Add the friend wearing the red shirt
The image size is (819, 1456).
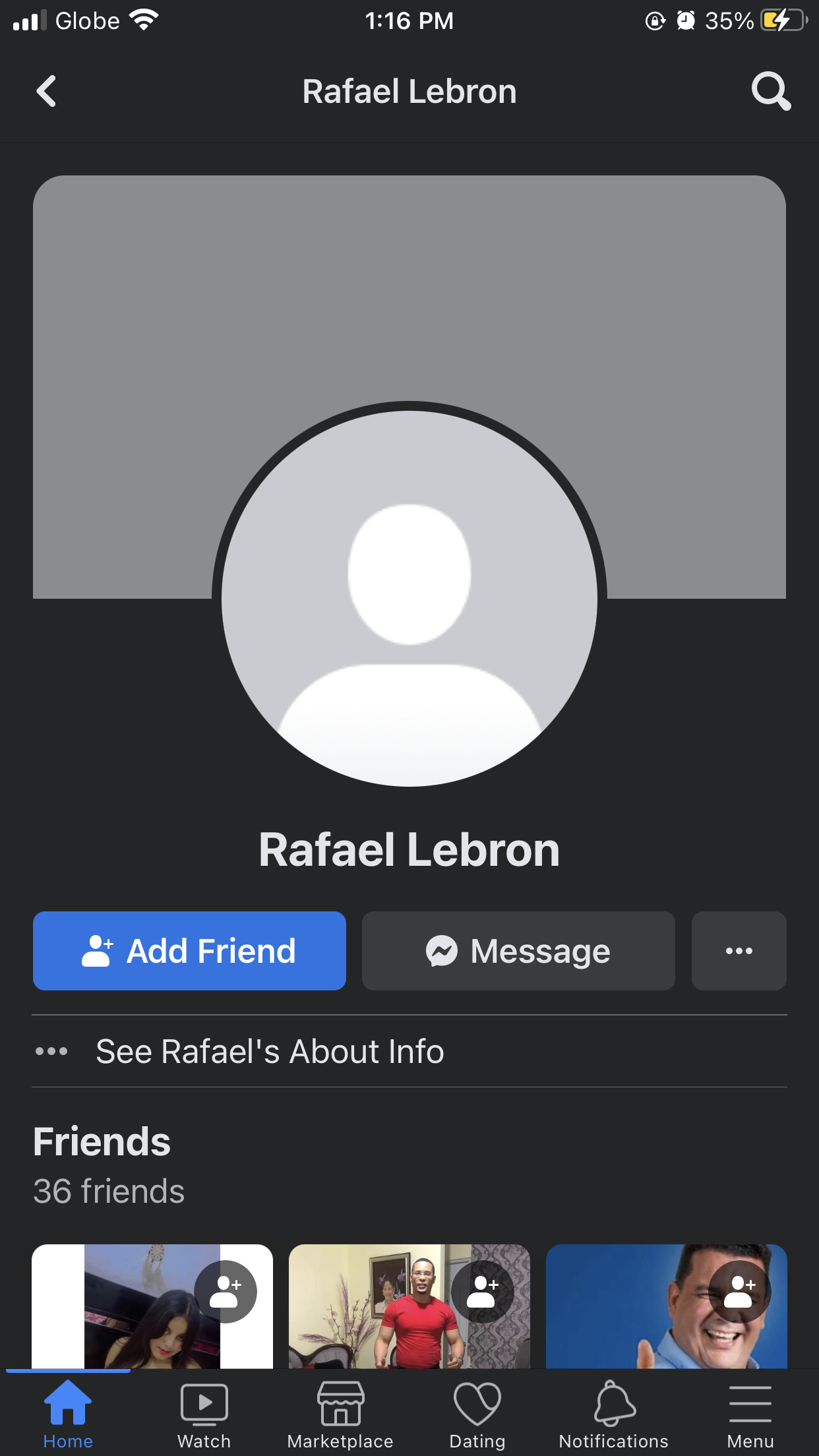coord(482,1292)
